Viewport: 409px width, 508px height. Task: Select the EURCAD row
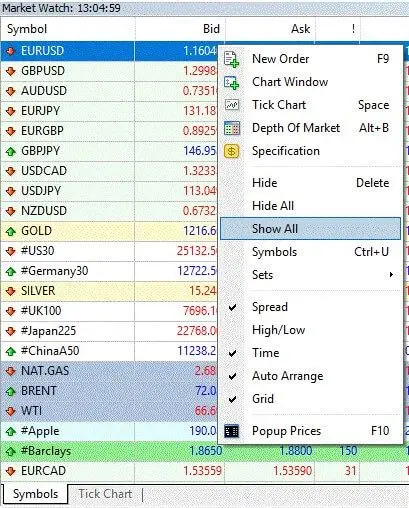(205, 471)
